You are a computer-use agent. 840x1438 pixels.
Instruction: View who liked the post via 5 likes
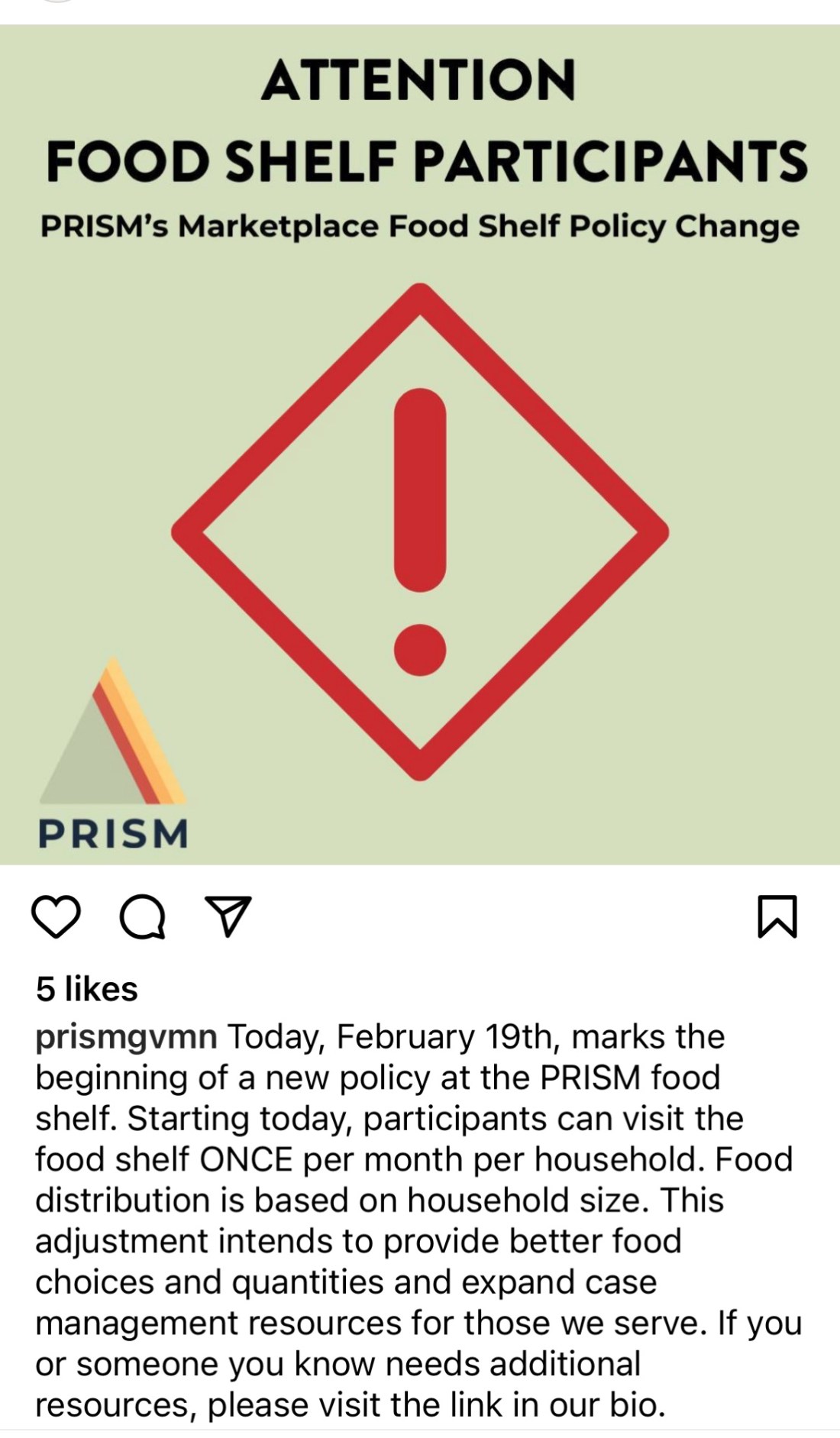86,989
